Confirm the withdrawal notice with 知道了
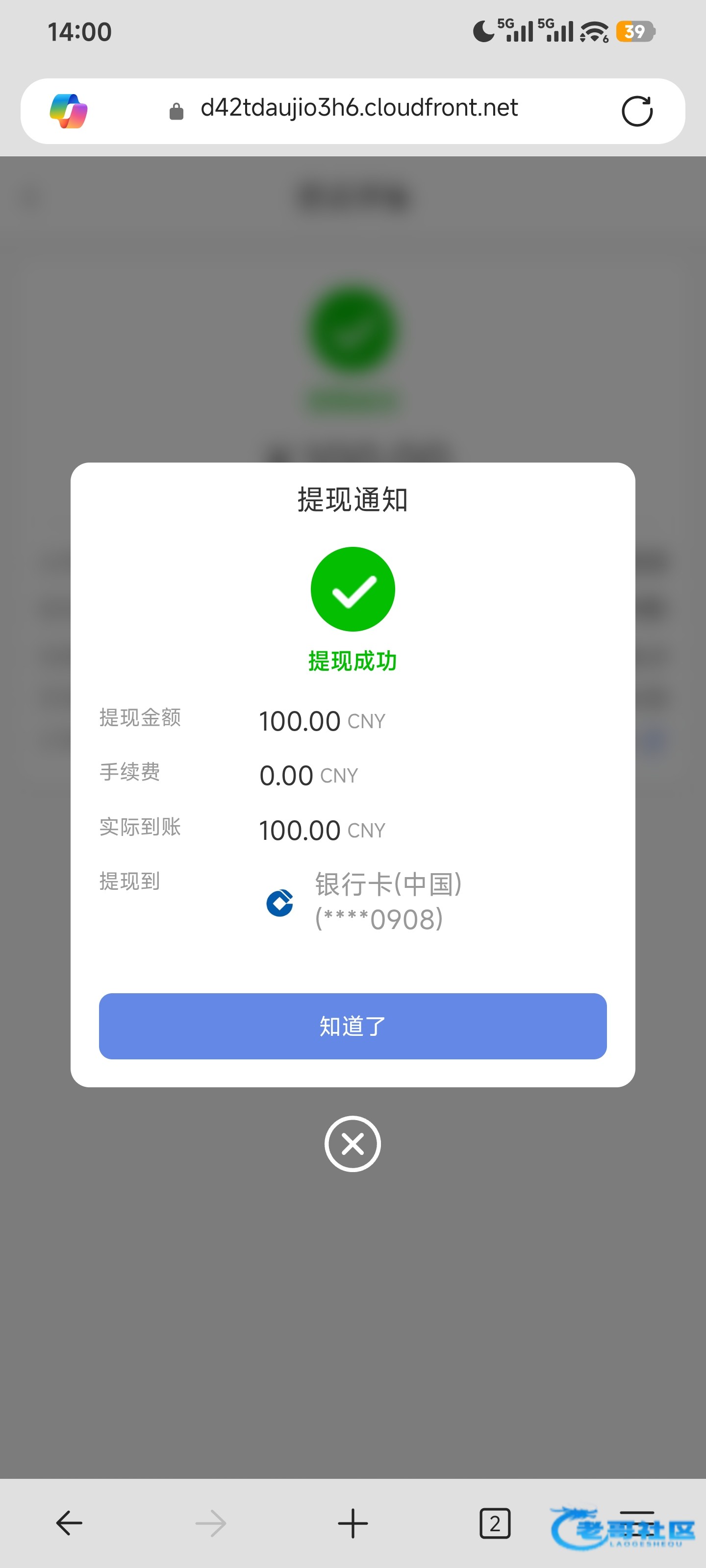The image size is (706, 1568). point(353,1026)
